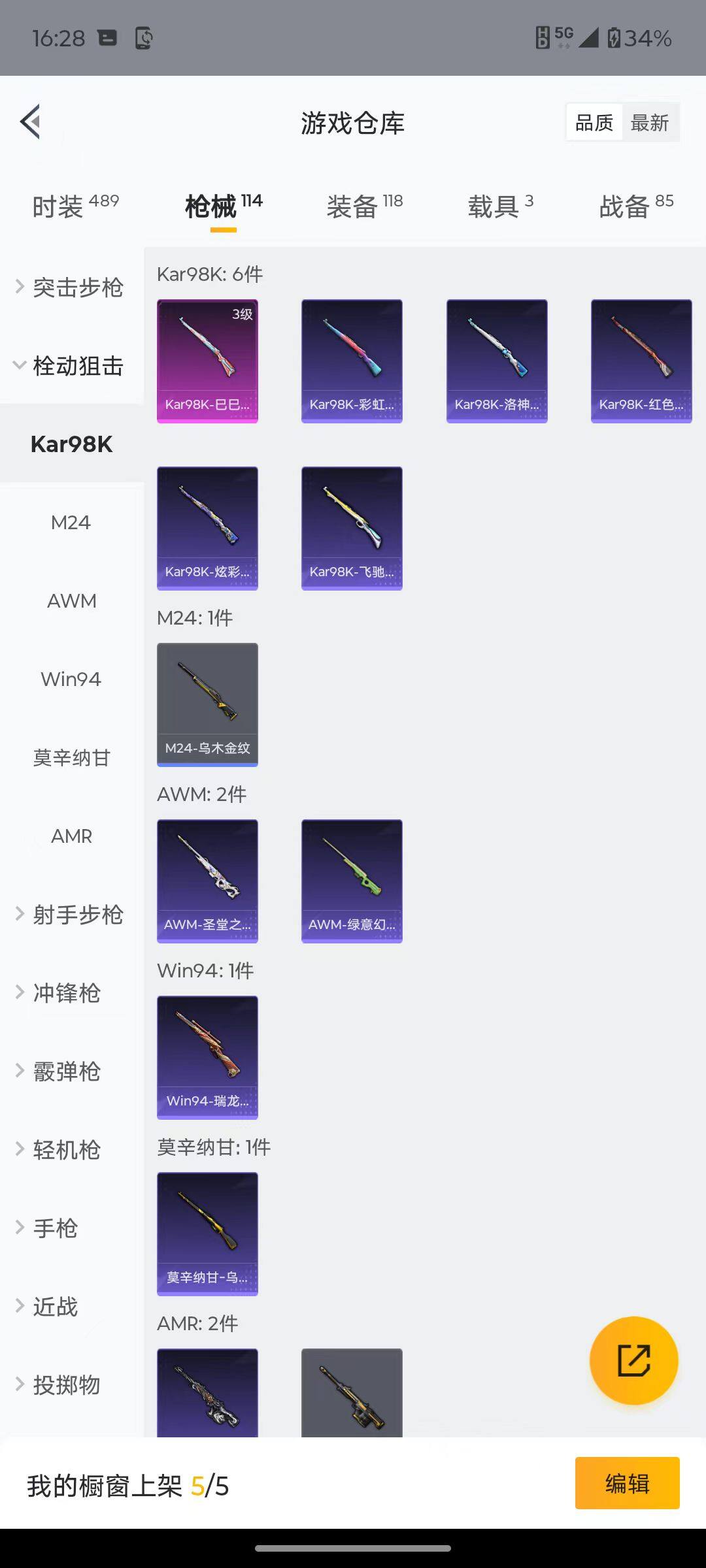Select the AWM-圣堂之 skin card

(x=207, y=880)
